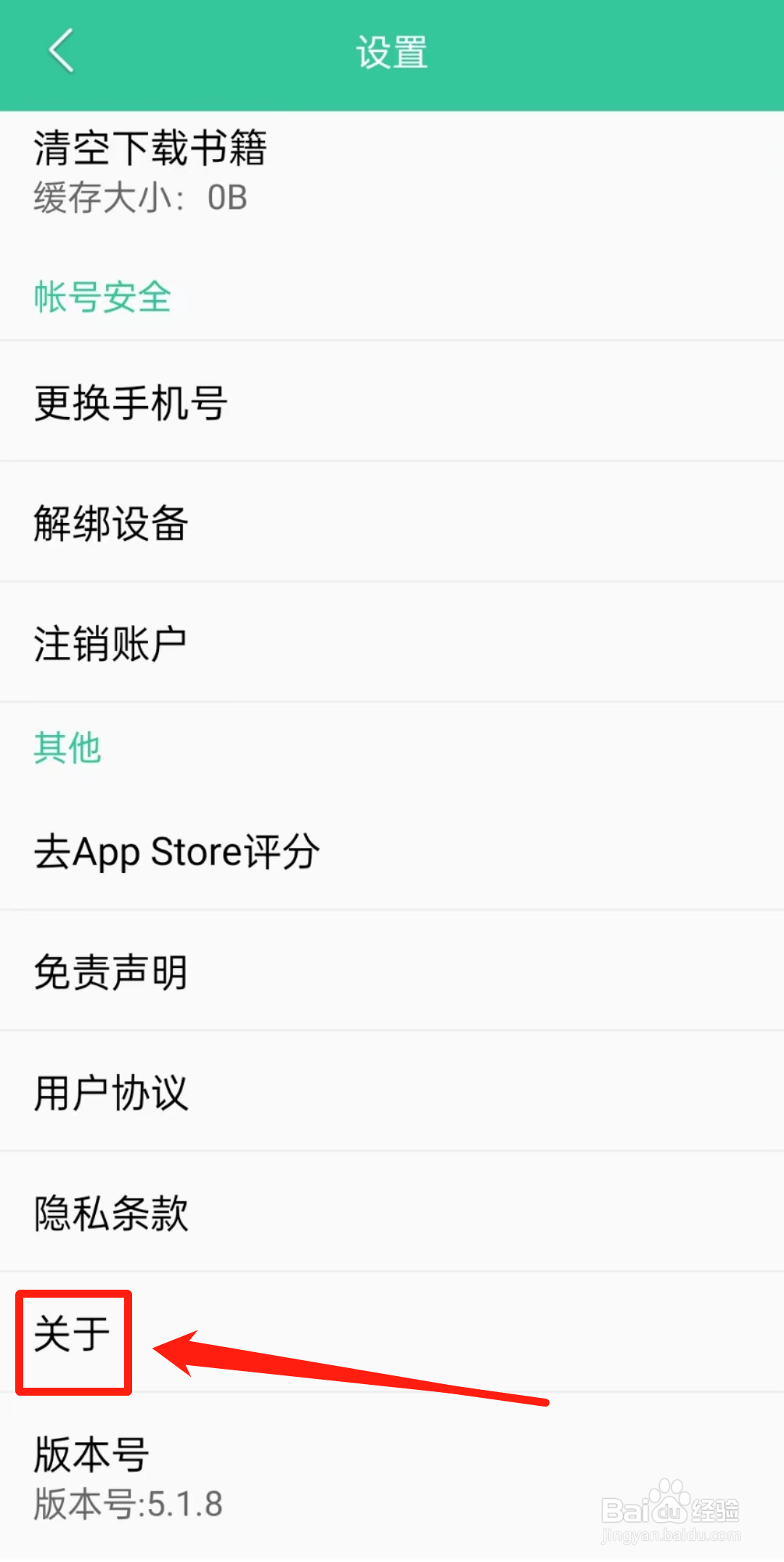Tap the 版本号 row showing 5.1.8
Viewport: 784px width, 1562px height.
pyautogui.click(x=90, y=1452)
